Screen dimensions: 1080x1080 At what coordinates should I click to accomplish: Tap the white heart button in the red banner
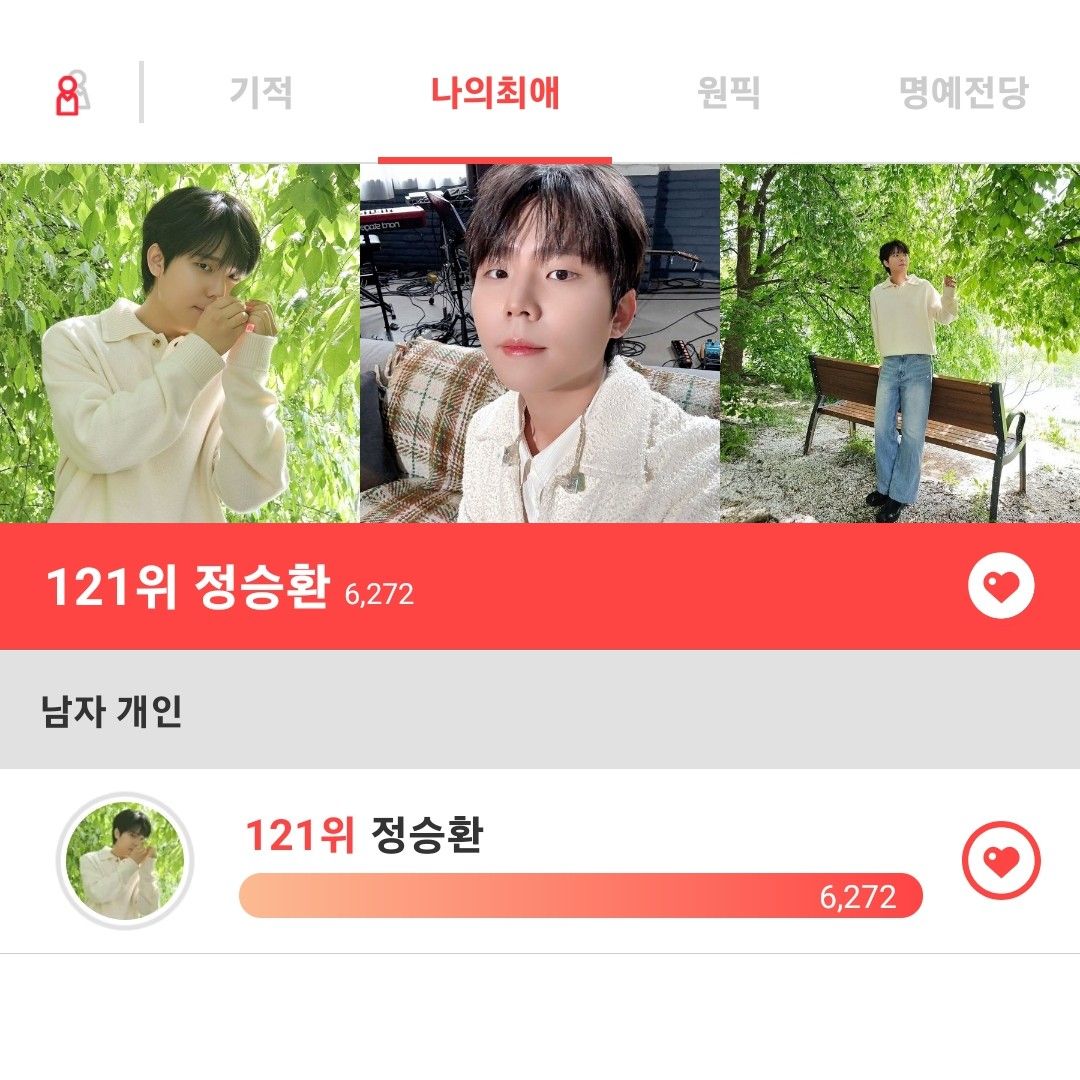pyautogui.click(x=1001, y=586)
